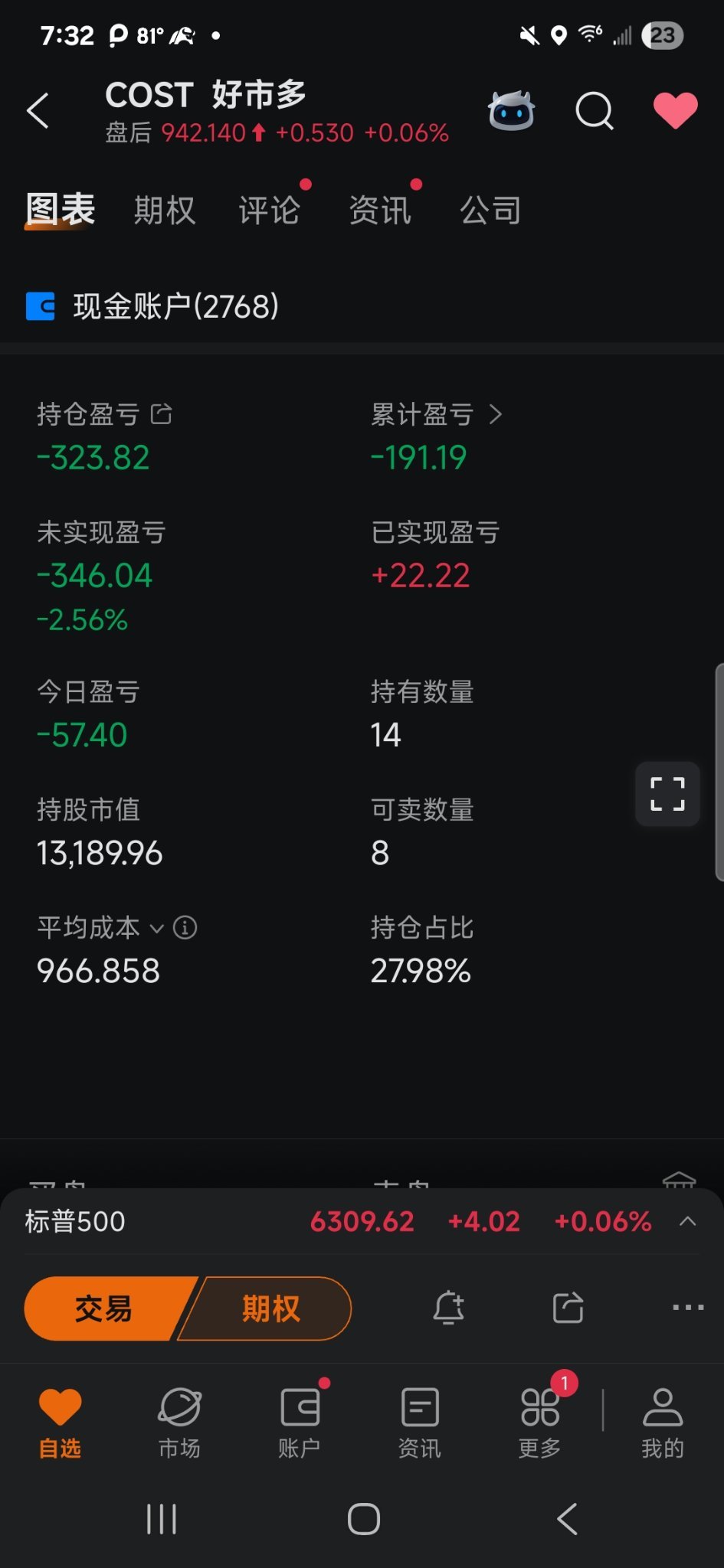Tap the orange 交易 button
Screen dimensions: 724x1568
tap(103, 1308)
